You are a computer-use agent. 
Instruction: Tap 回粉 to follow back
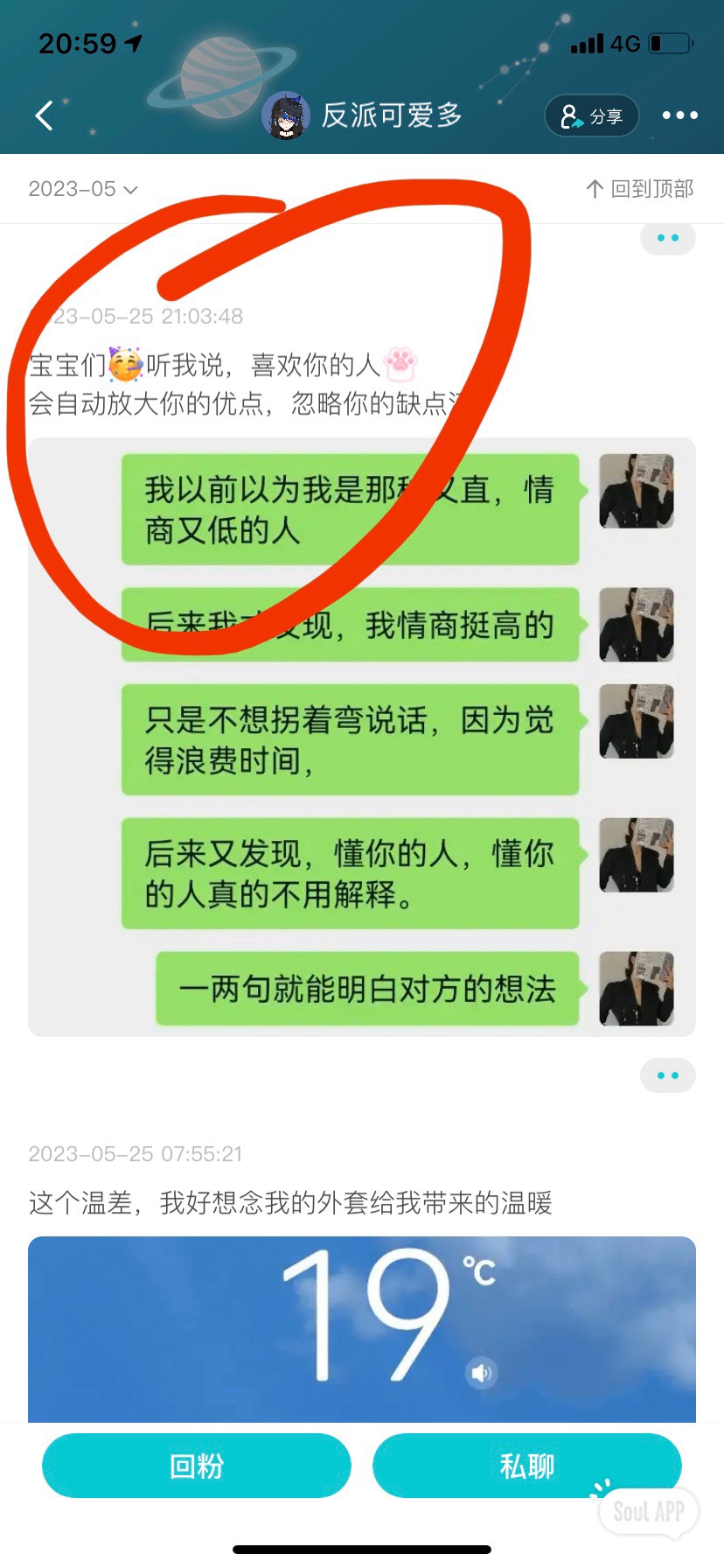click(x=197, y=1466)
